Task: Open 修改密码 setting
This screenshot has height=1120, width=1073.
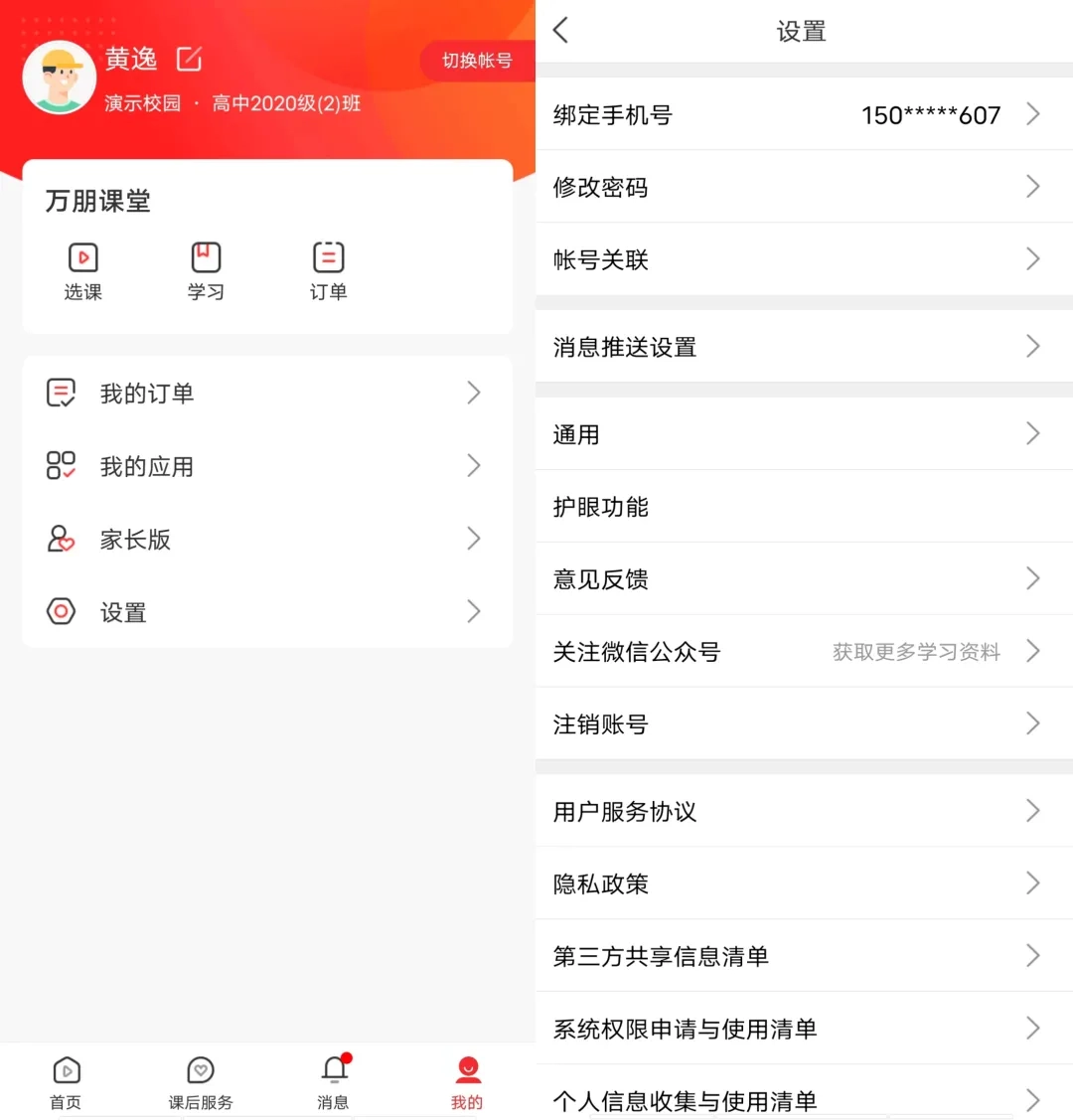Action: click(803, 187)
